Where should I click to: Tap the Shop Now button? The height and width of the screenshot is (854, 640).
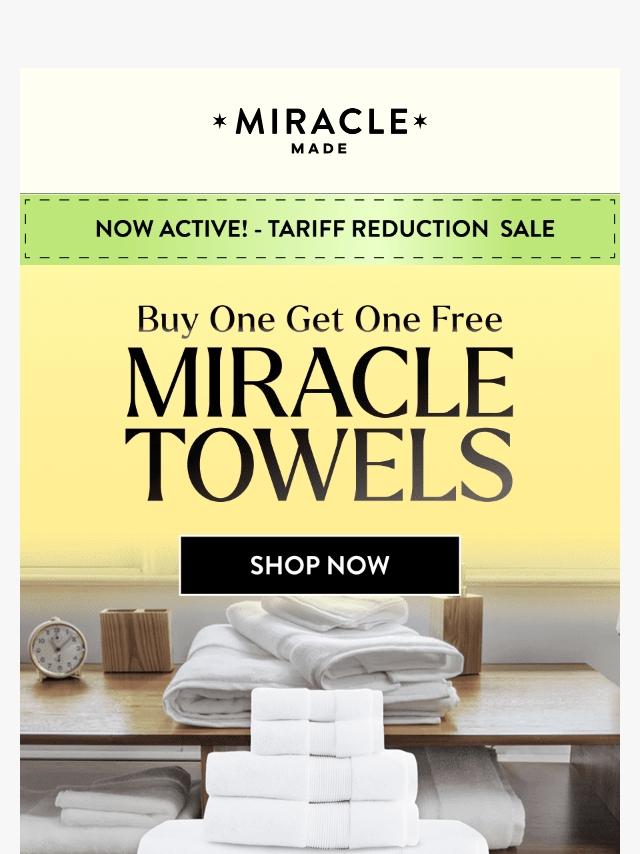(x=320, y=565)
